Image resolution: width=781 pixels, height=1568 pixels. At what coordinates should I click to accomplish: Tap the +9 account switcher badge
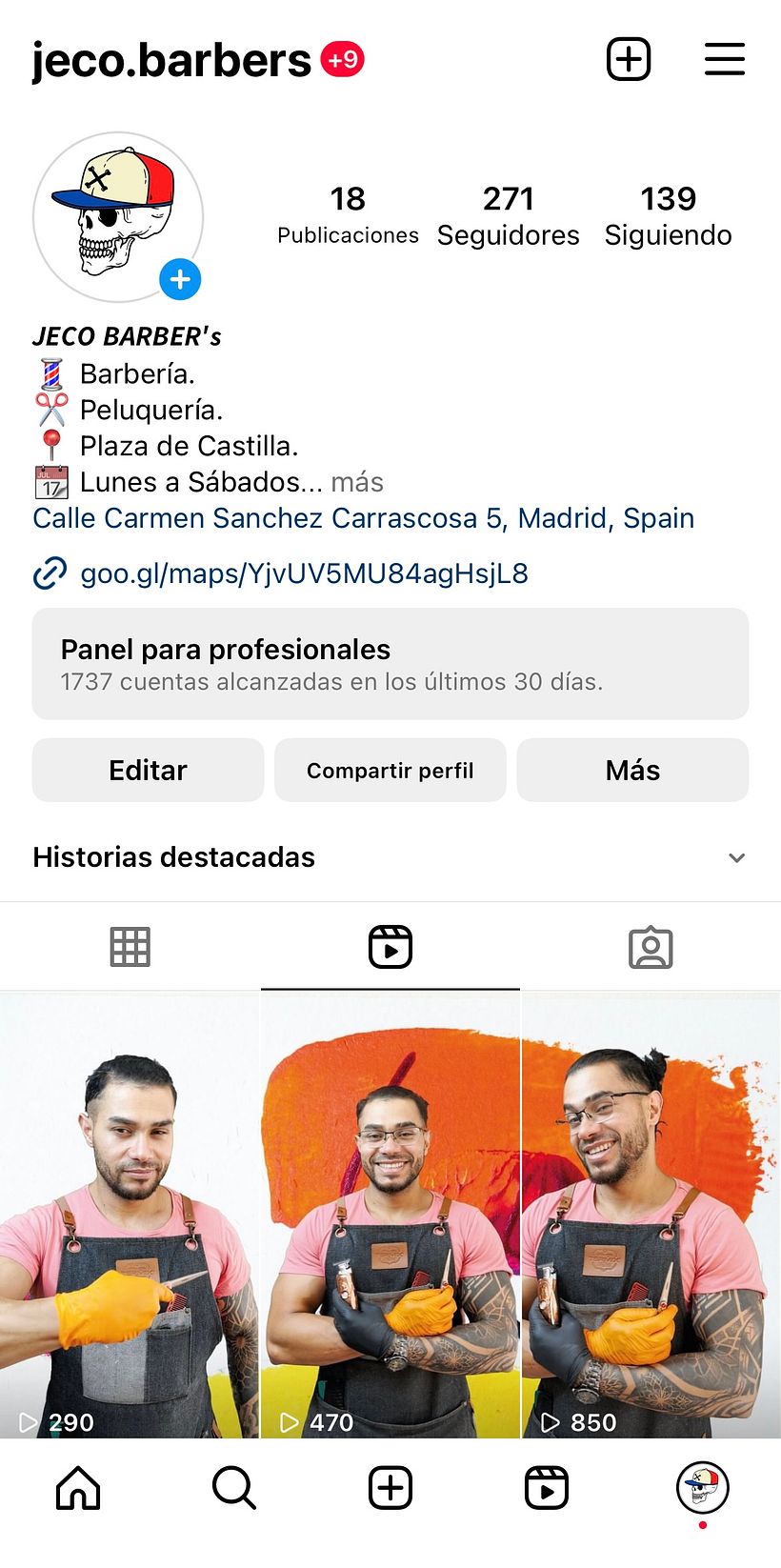(345, 58)
